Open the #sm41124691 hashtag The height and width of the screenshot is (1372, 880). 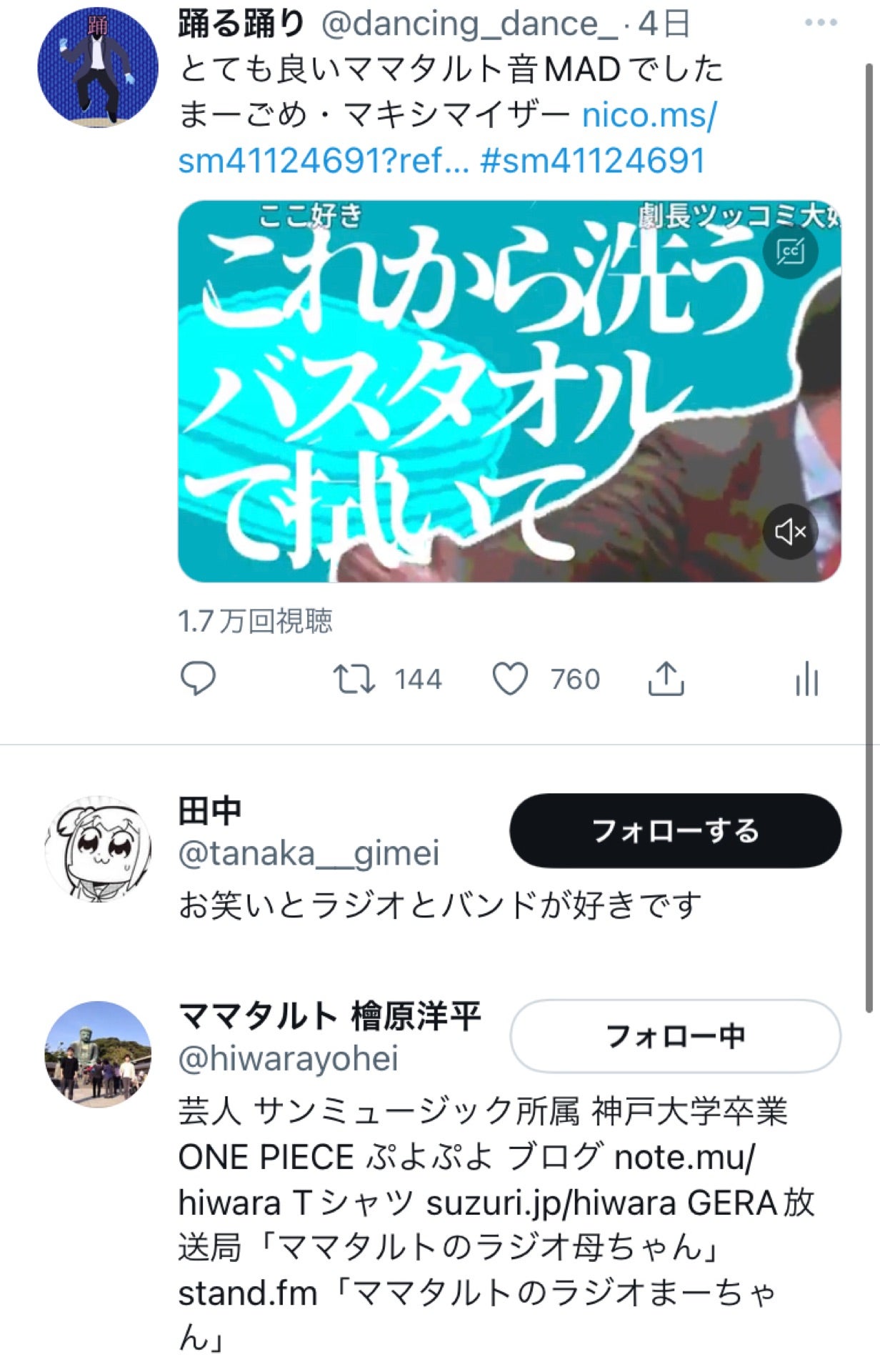pos(601,159)
